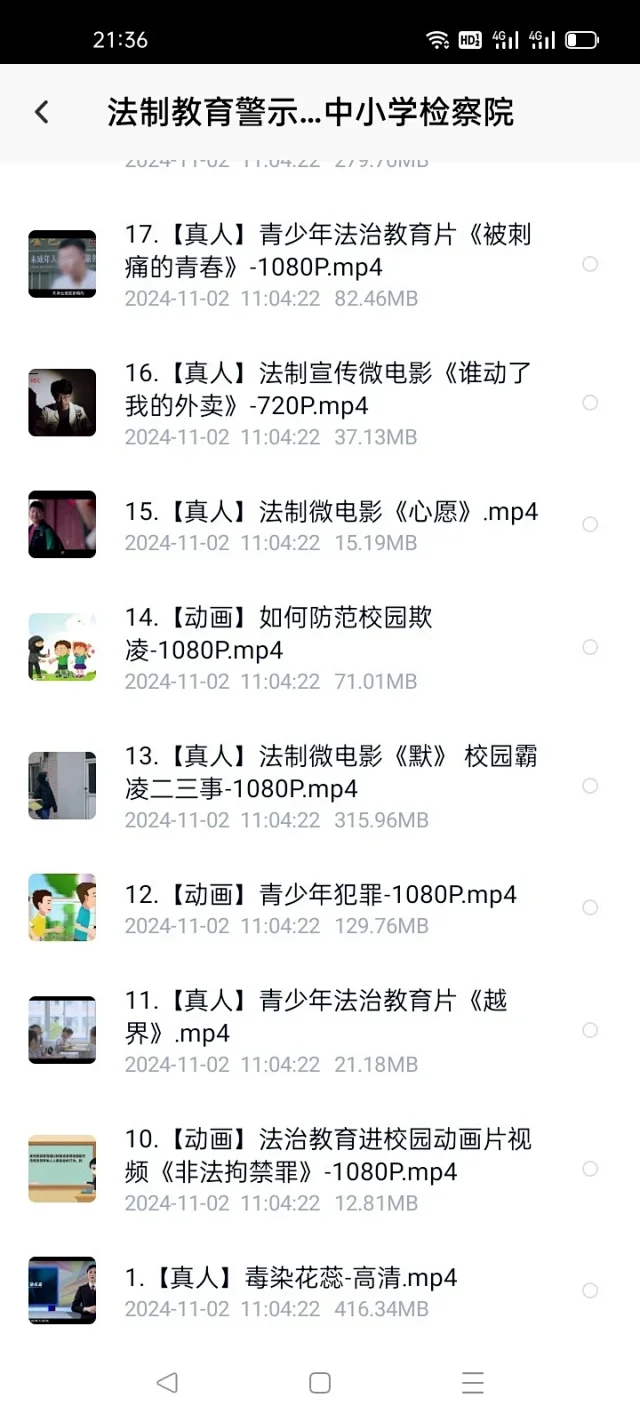Viewport: 640px width, 1422px height.
Task: Select the file 如何防范校园欺凌 via its circle
Action: pos(590,647)
